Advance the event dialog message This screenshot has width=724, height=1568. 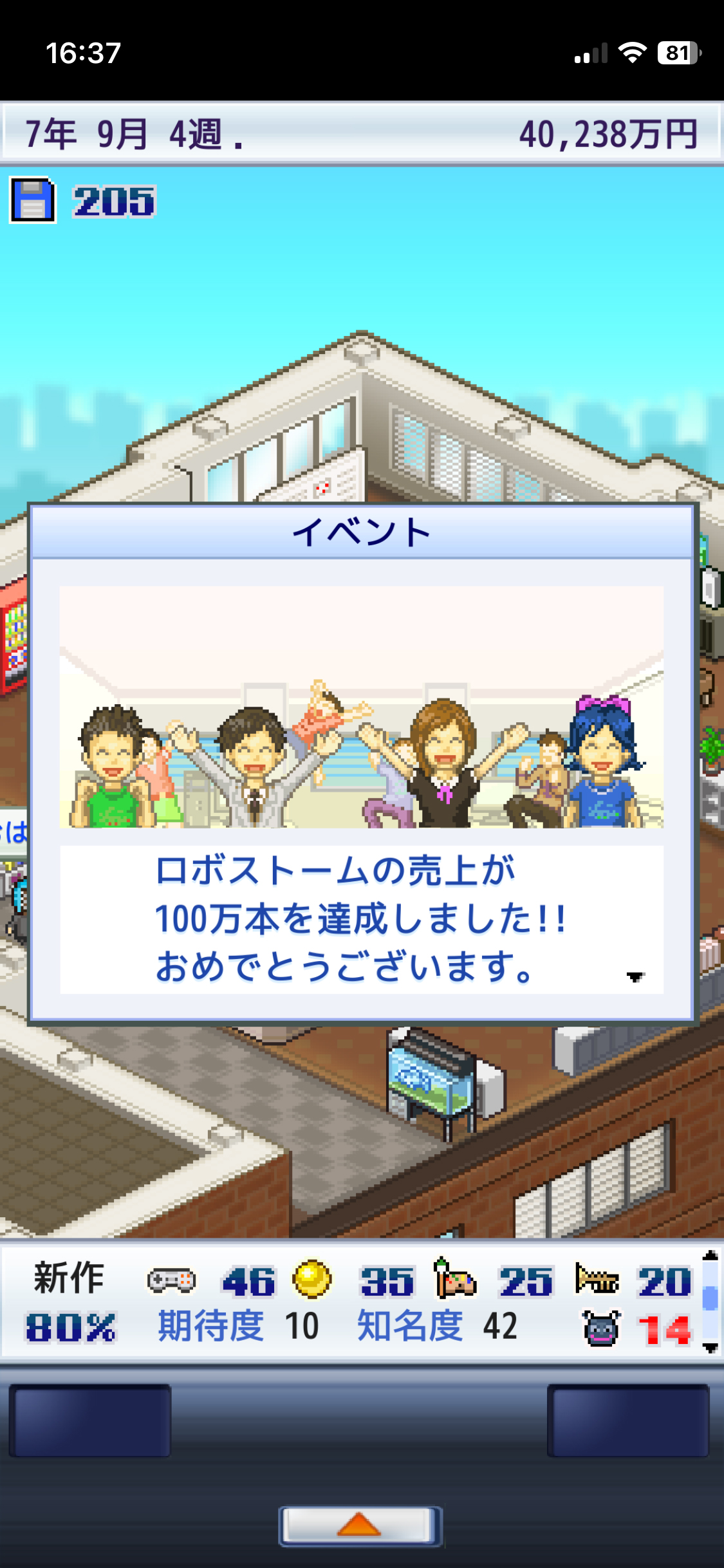635,976
